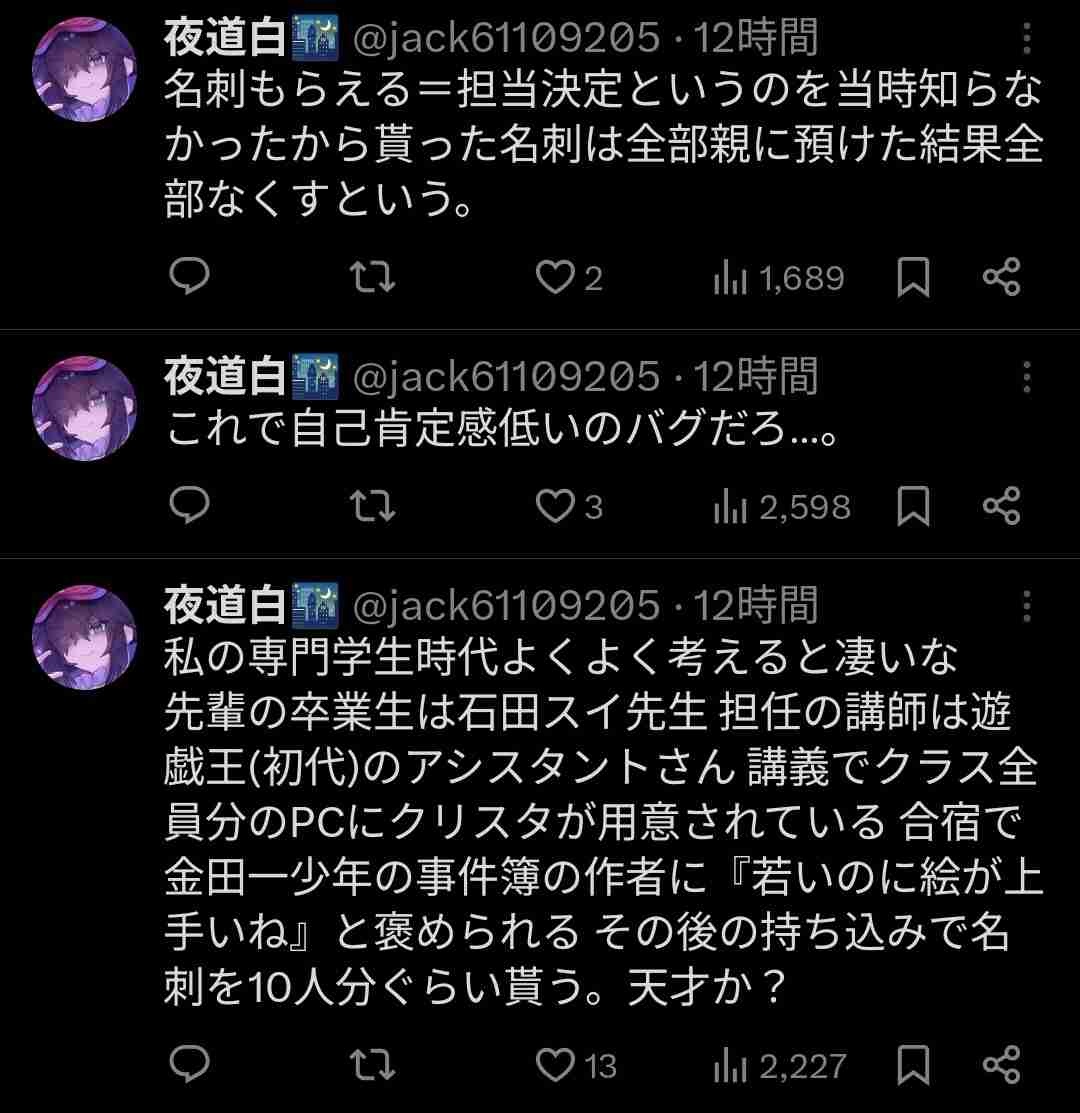Reply to the 自己肯定感低い tweet
Viewport: 1080px width, 1113px height.
tap(188, 507)
